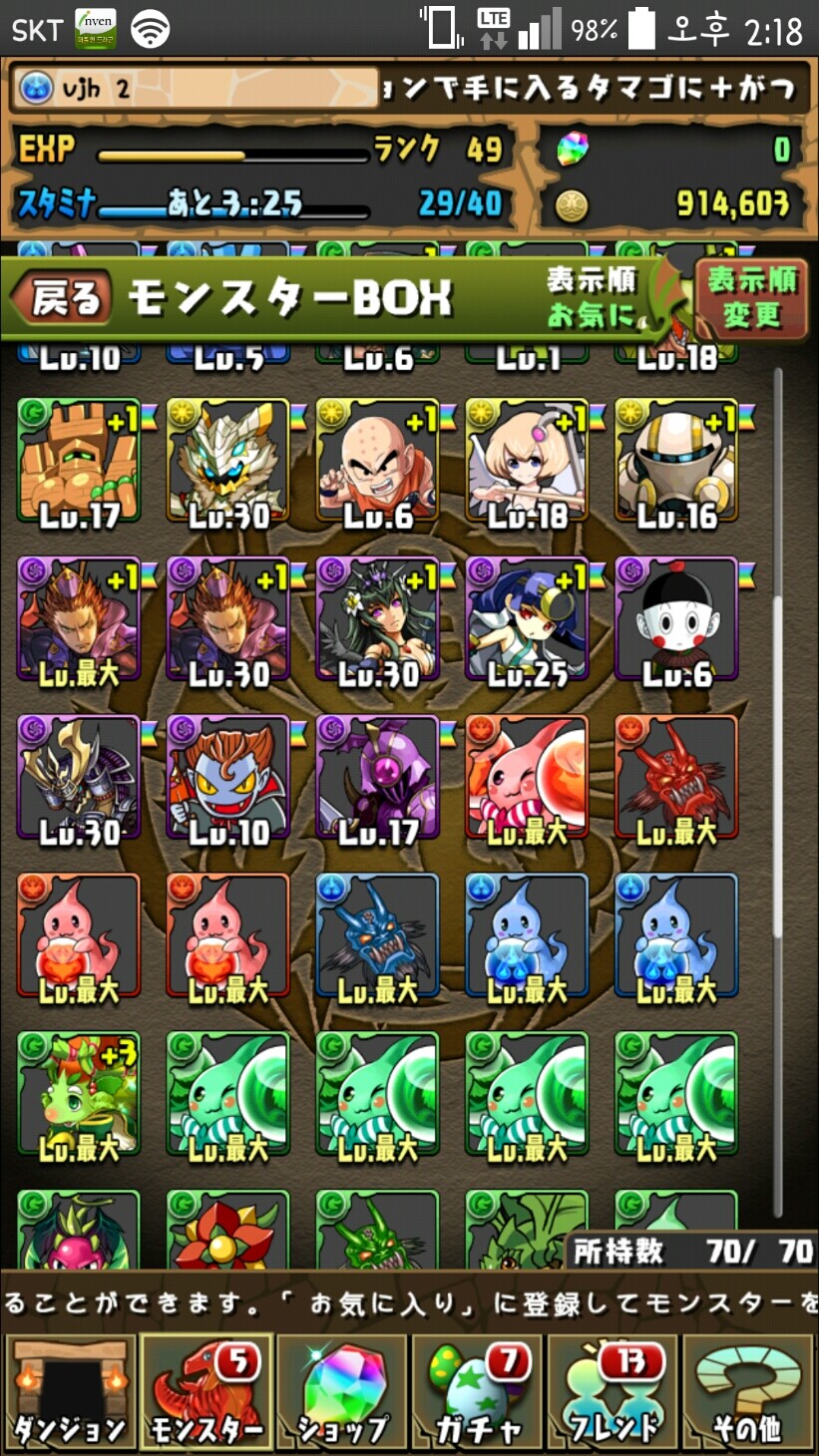Select the pale-faced doll monster Lv.6

pyautogui.click(x=676, y=618)
